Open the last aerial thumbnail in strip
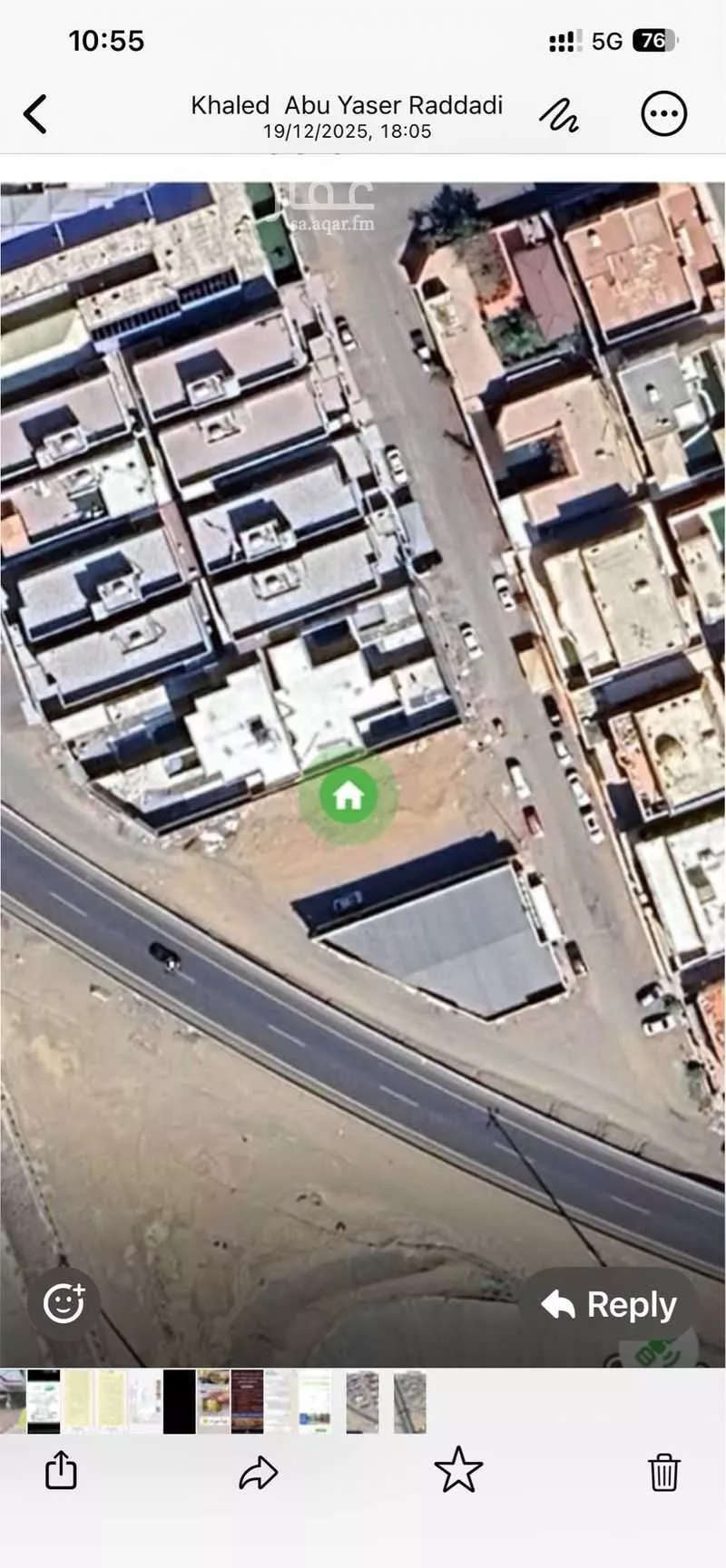726x1568 pixels. [x=409, y=1401]
